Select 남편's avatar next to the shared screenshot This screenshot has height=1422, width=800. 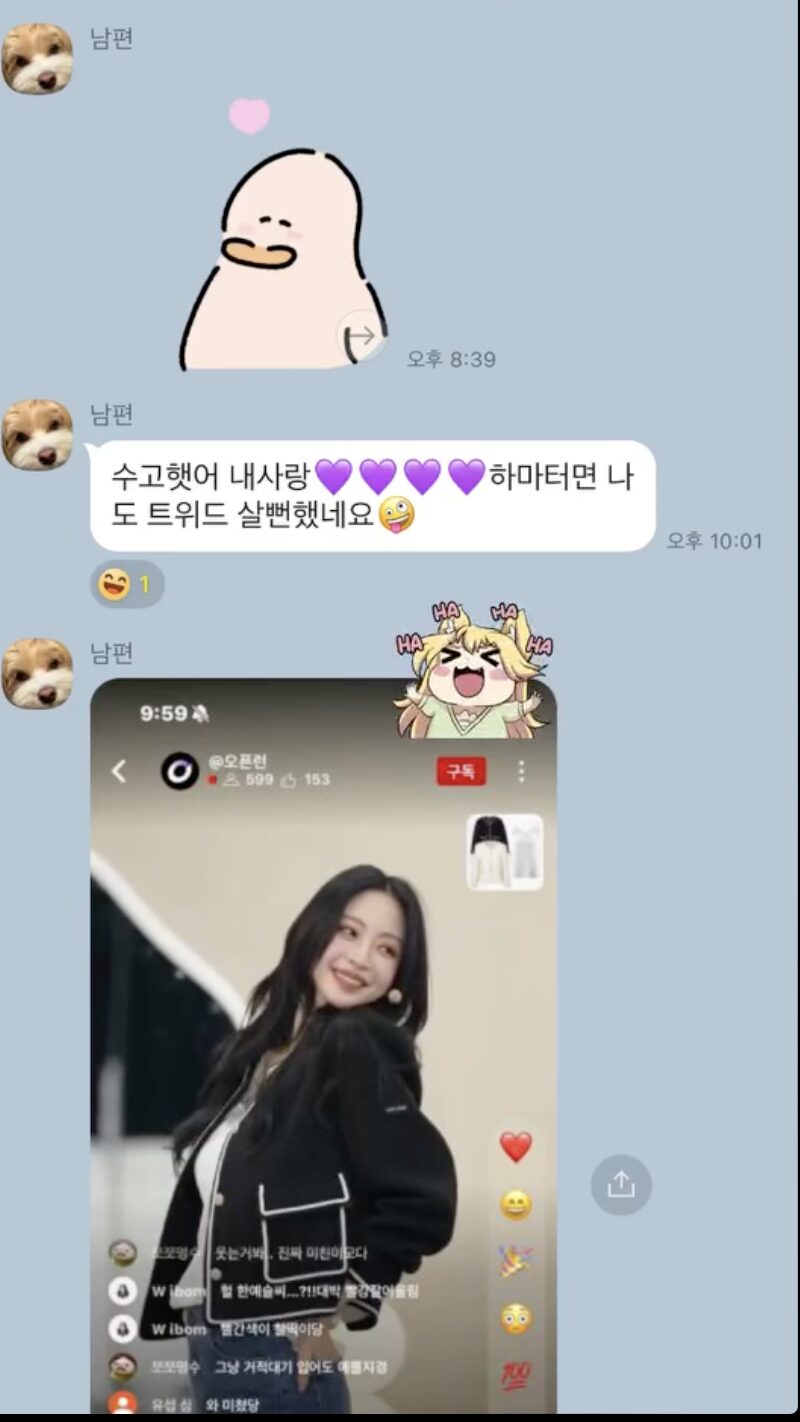point(37,673)
